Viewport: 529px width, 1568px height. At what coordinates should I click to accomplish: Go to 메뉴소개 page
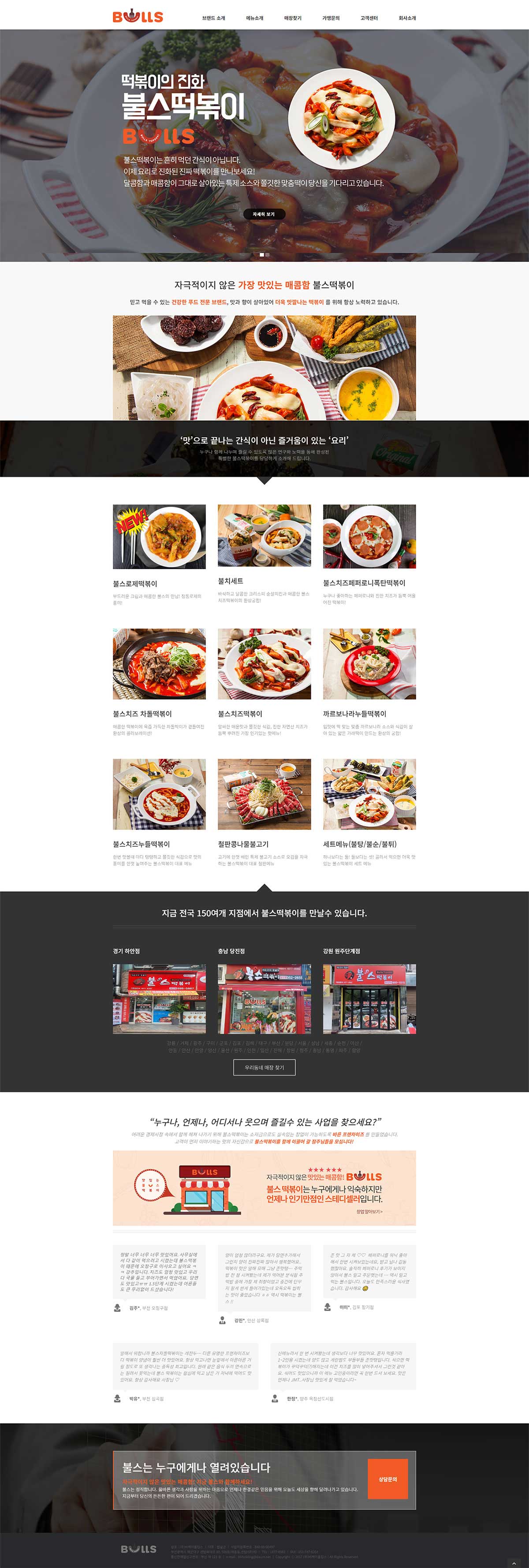(254, 18)
